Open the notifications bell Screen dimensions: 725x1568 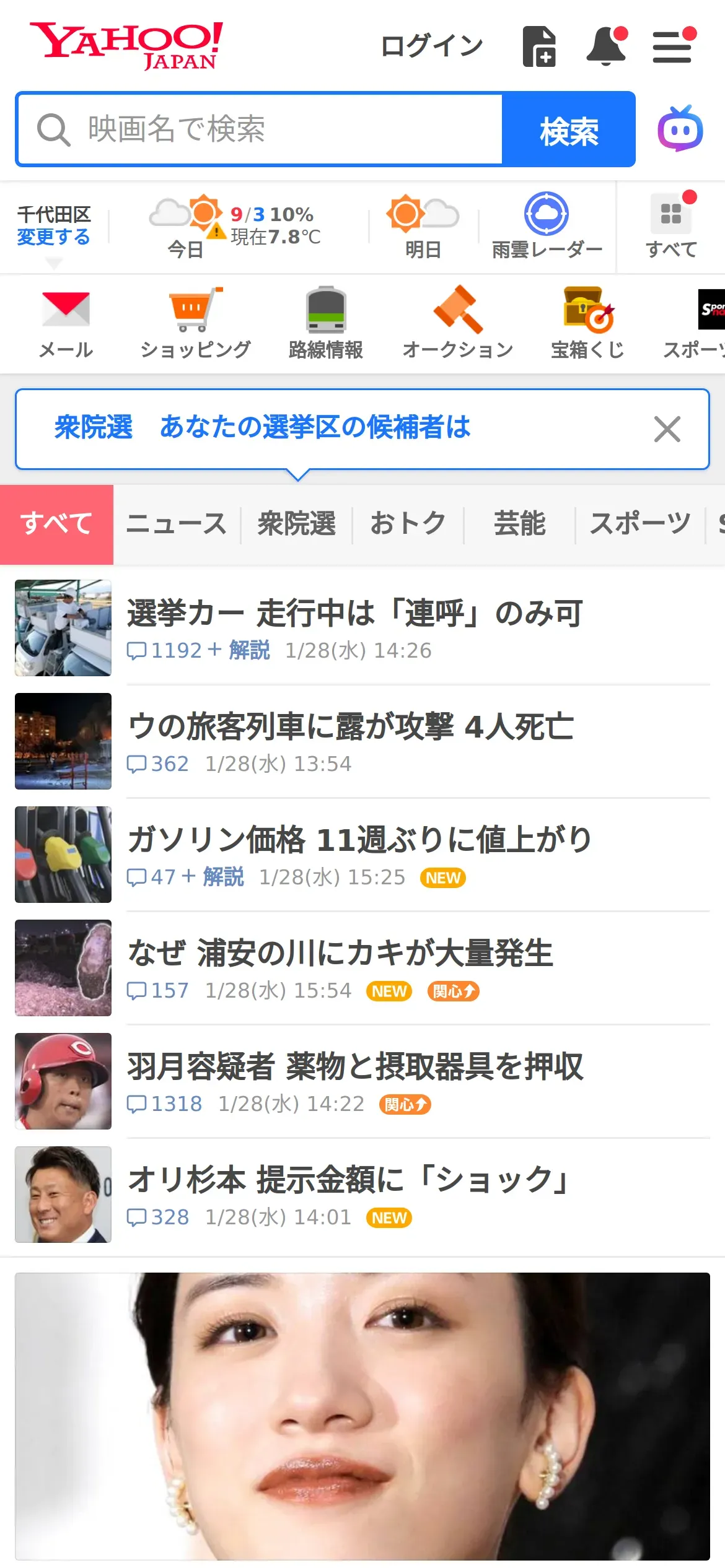click(606, 46)
